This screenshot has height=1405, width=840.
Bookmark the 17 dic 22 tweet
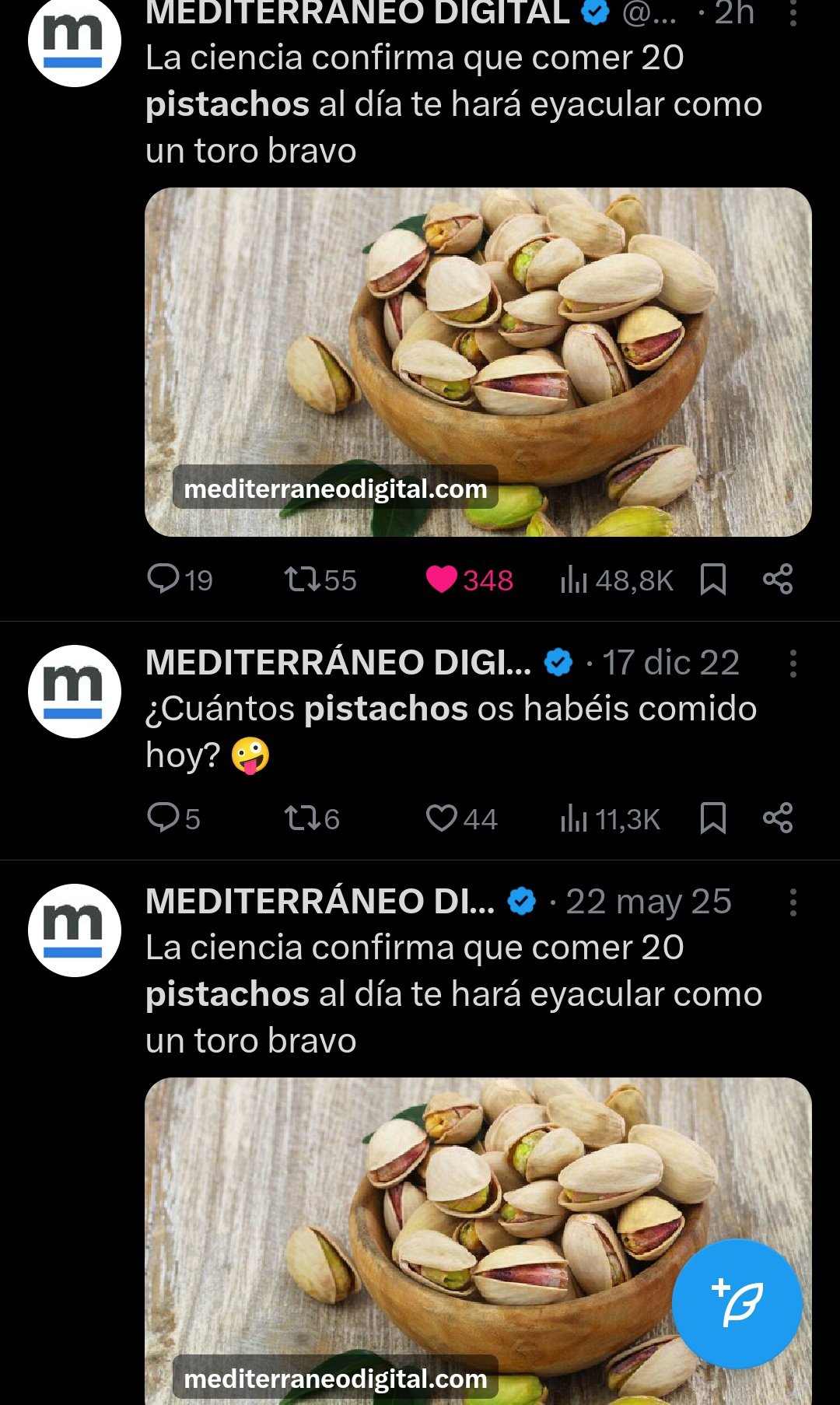712,818
